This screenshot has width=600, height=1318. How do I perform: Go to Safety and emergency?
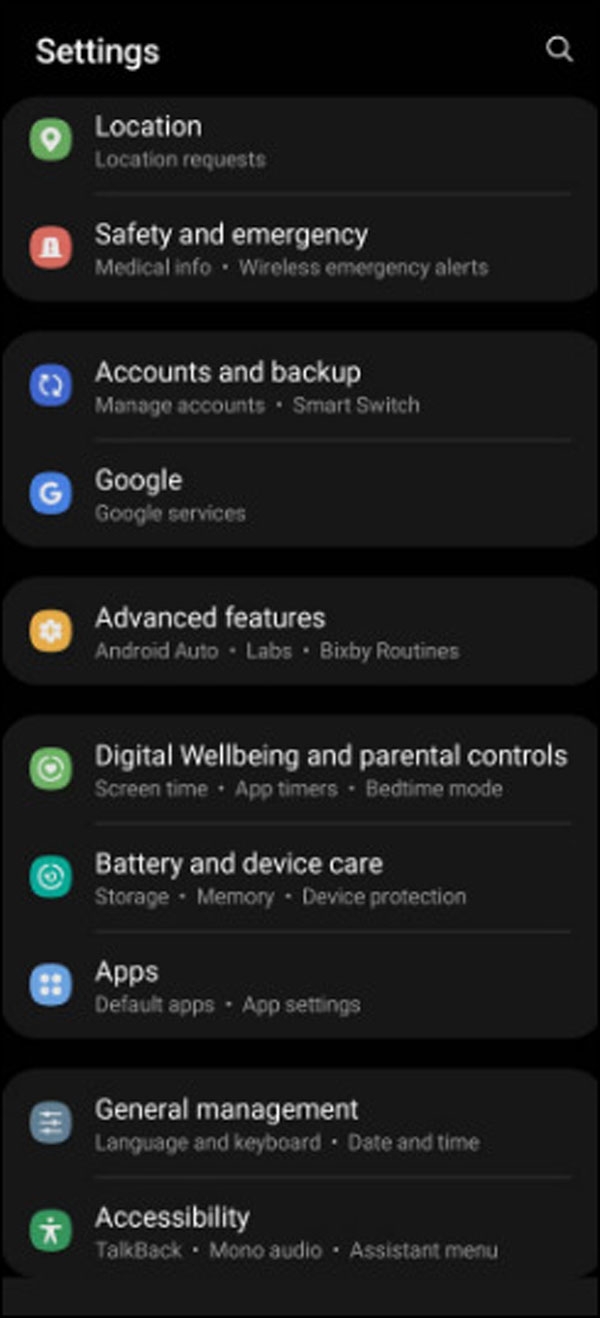(x=300, y=249)
